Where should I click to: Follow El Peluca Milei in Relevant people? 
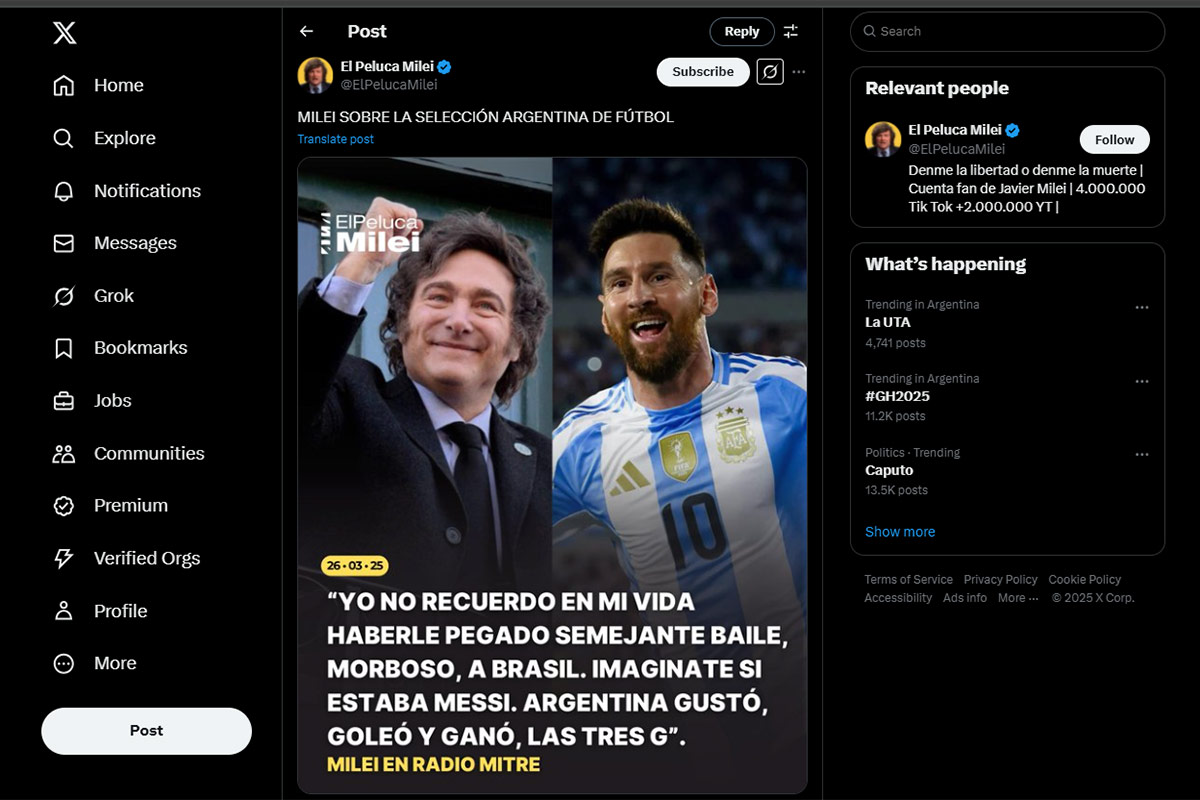coord(1114,140)
